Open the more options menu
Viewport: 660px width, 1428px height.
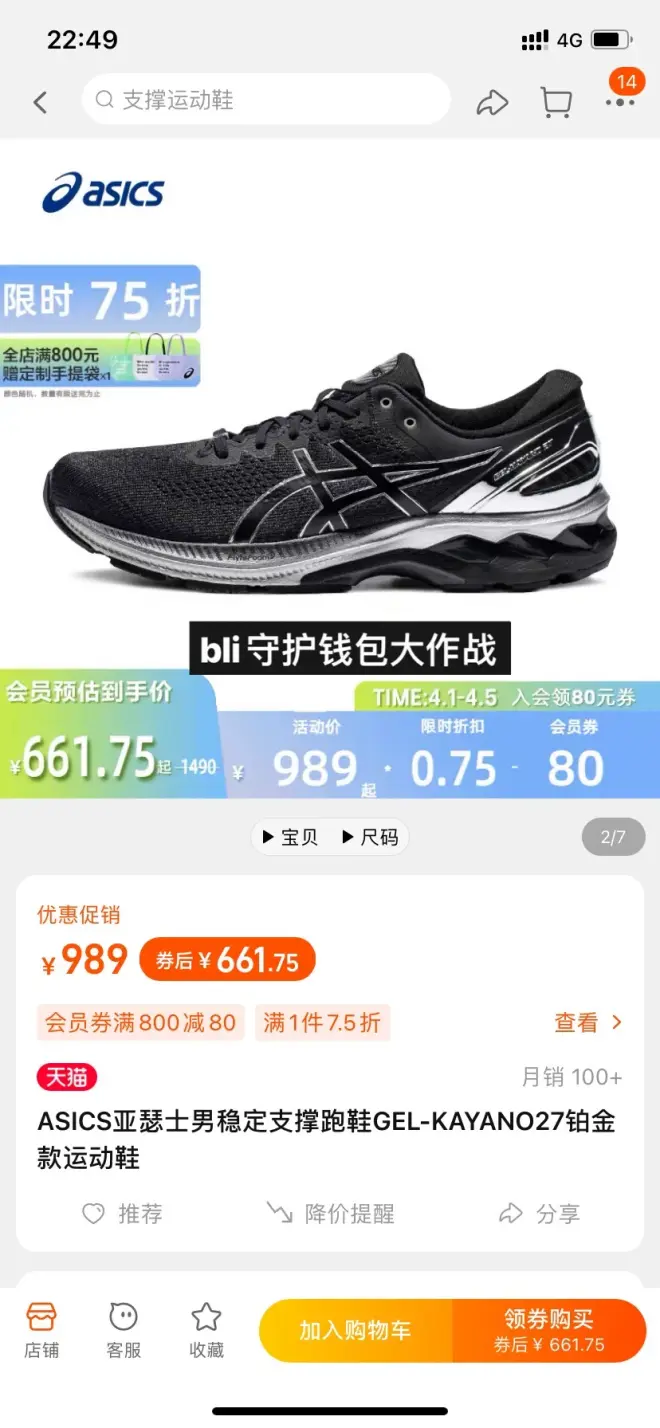click(x=620, y=101)
